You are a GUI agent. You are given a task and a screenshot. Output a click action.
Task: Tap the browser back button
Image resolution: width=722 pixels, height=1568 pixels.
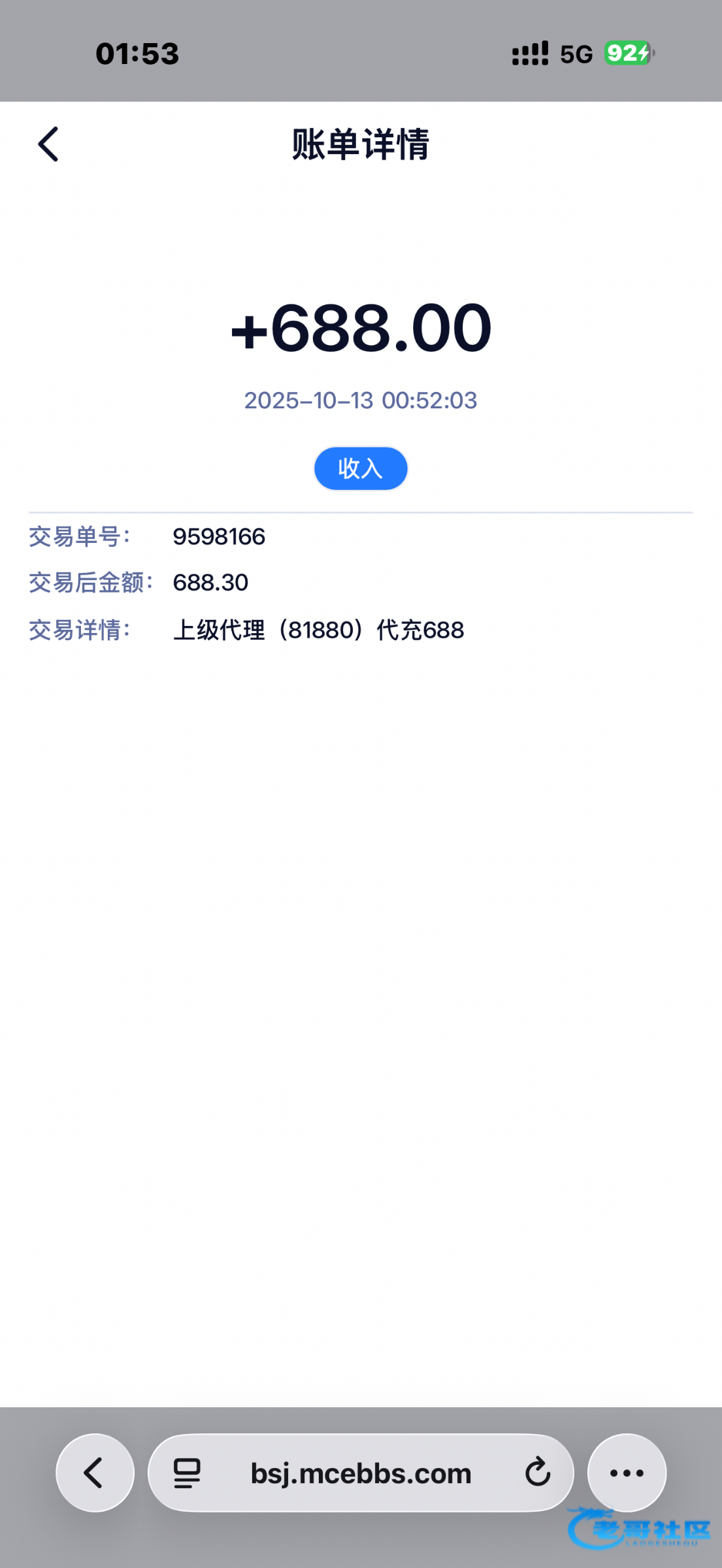[95, 1473]
